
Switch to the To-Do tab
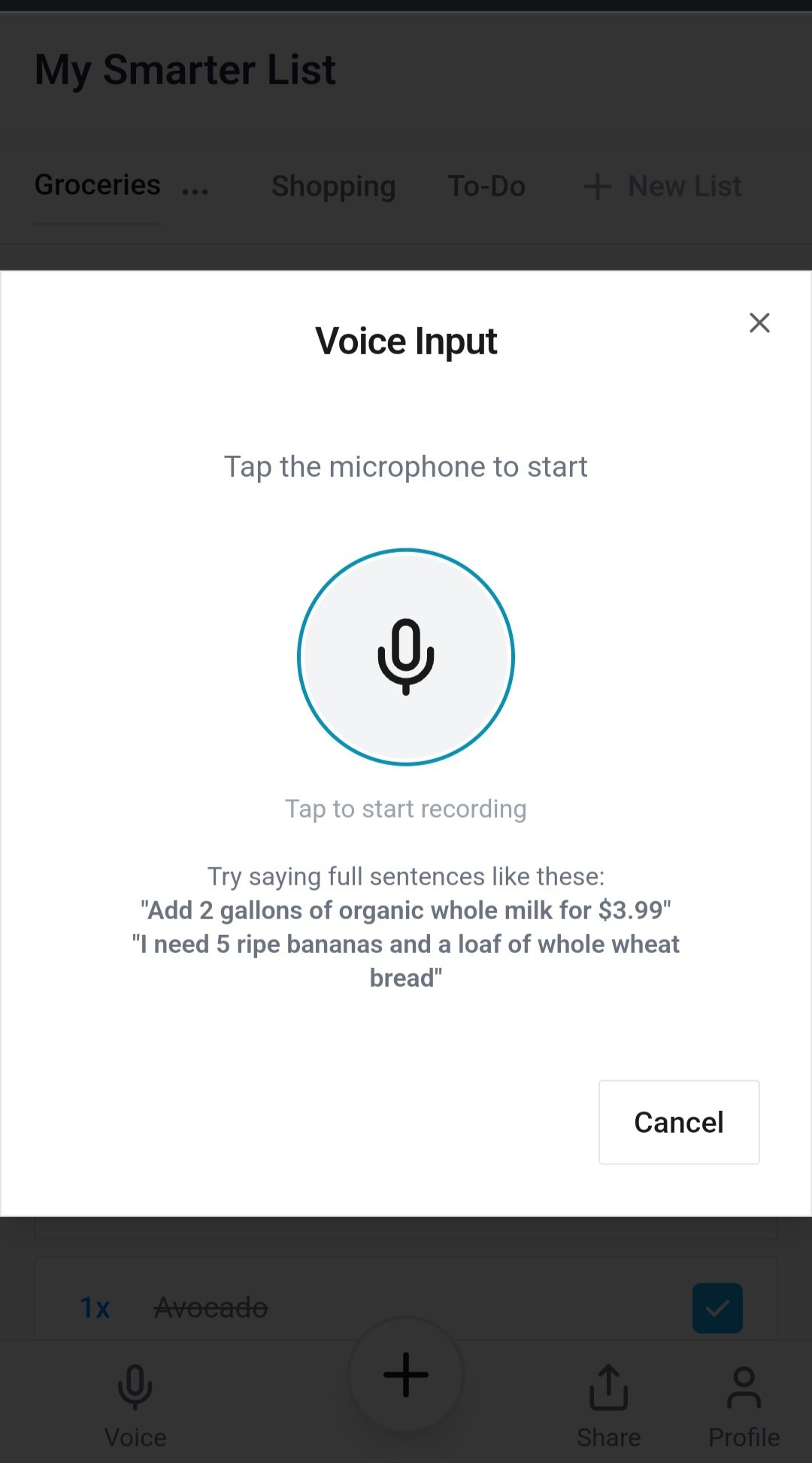(486, 186)
